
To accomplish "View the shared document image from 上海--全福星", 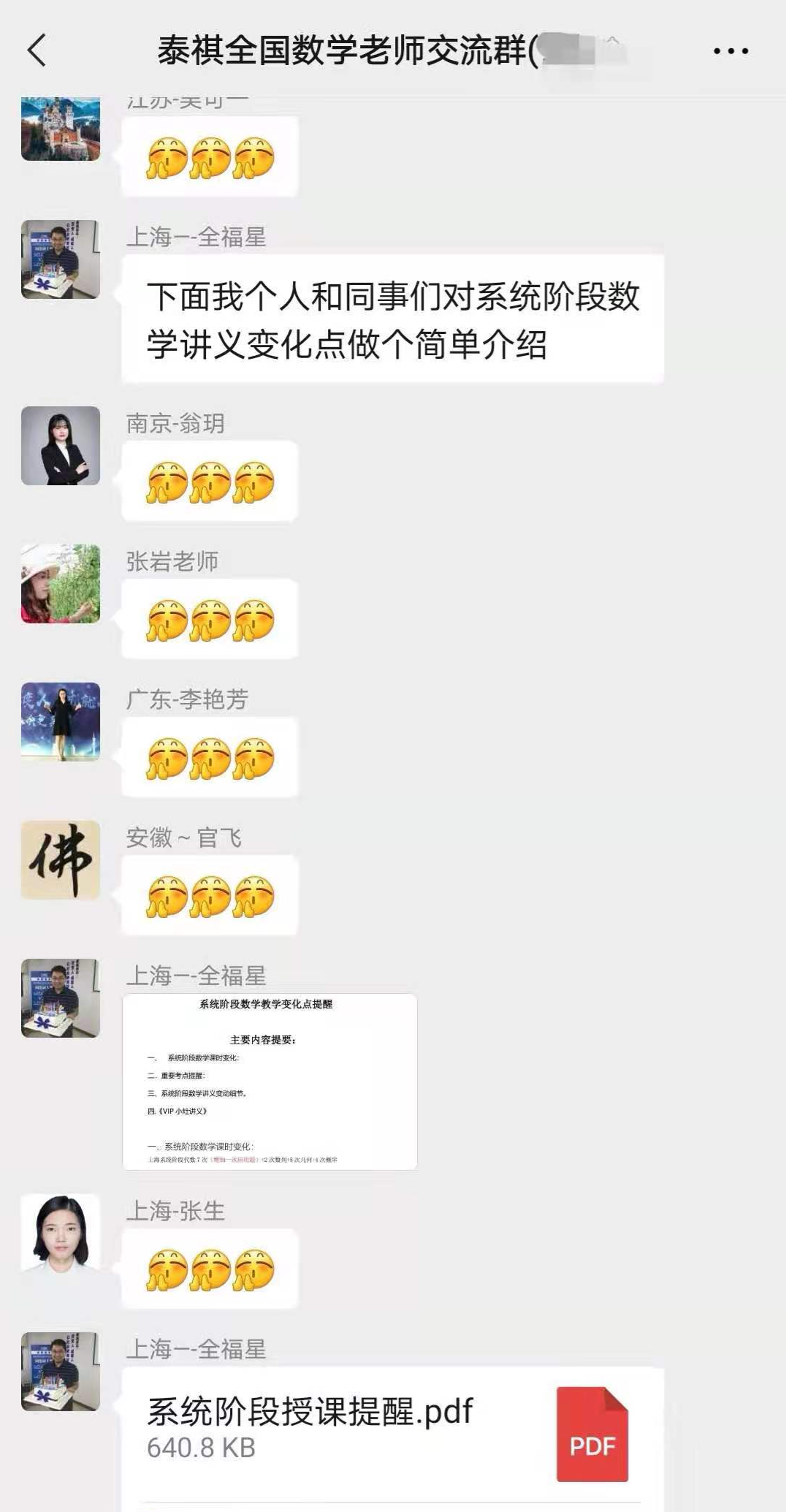I will 270,1081.
